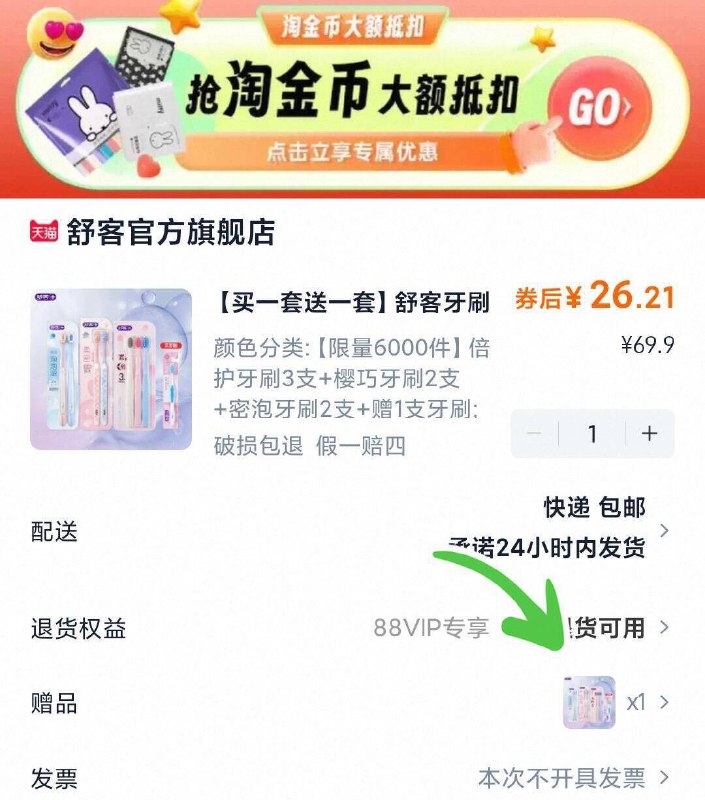This screenshot has width=705, height=800.
Task: Open the 舒客牙刷 product image
Action: click(110, 369)
